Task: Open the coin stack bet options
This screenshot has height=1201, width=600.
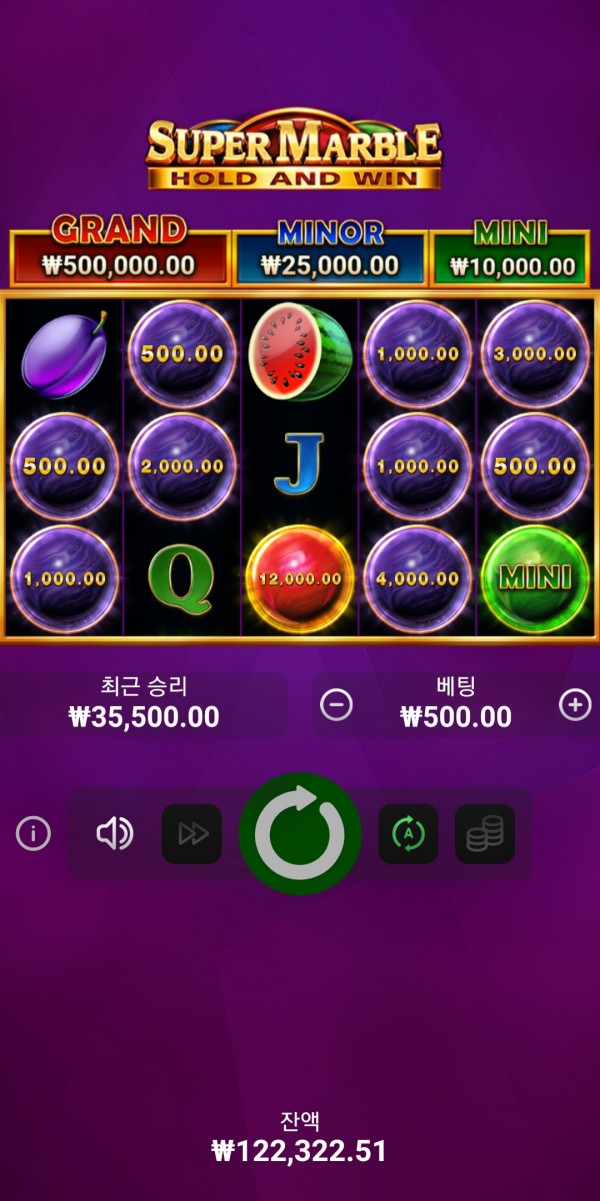Action: click(485, 833)
